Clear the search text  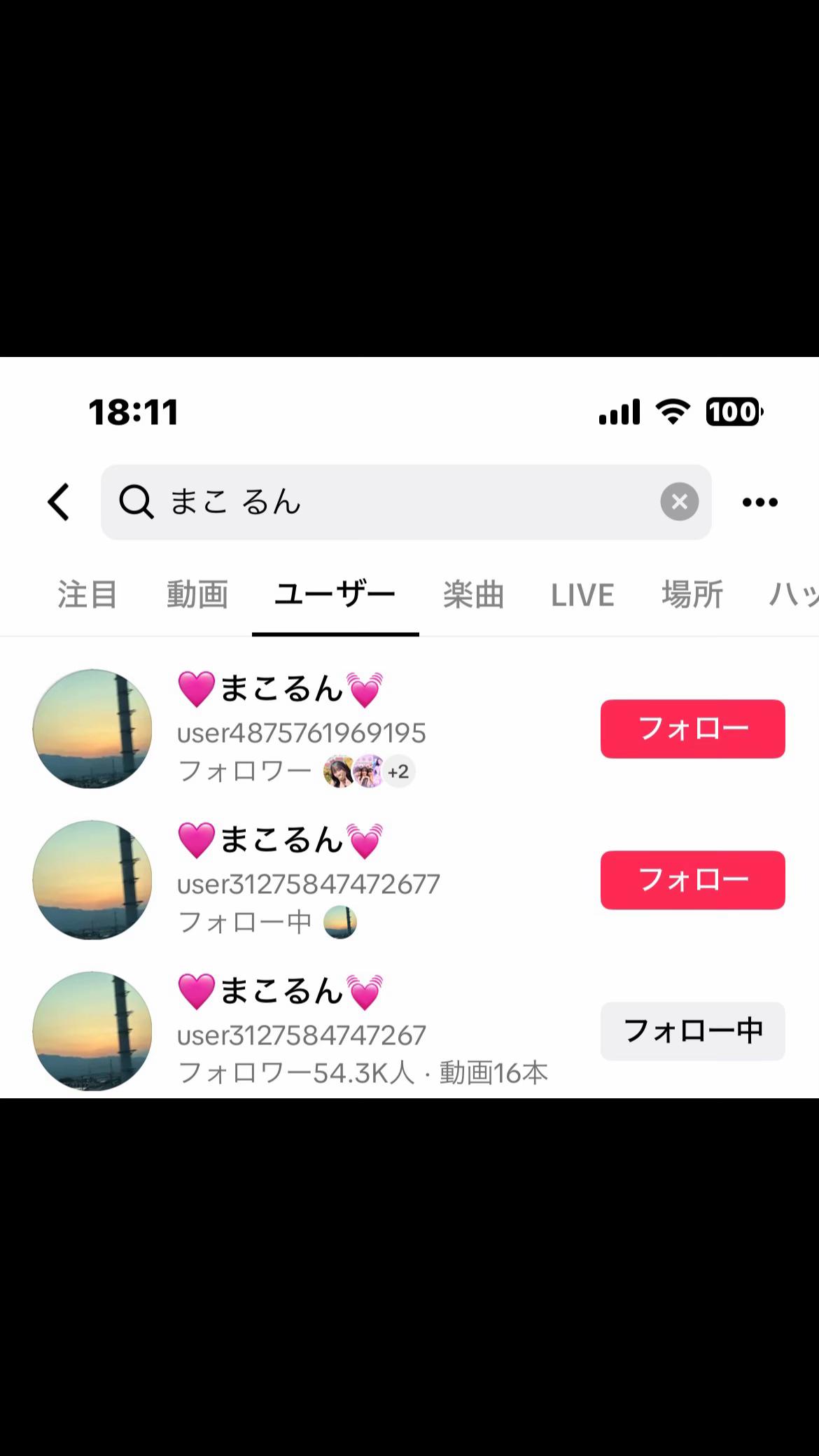point(679,502)
